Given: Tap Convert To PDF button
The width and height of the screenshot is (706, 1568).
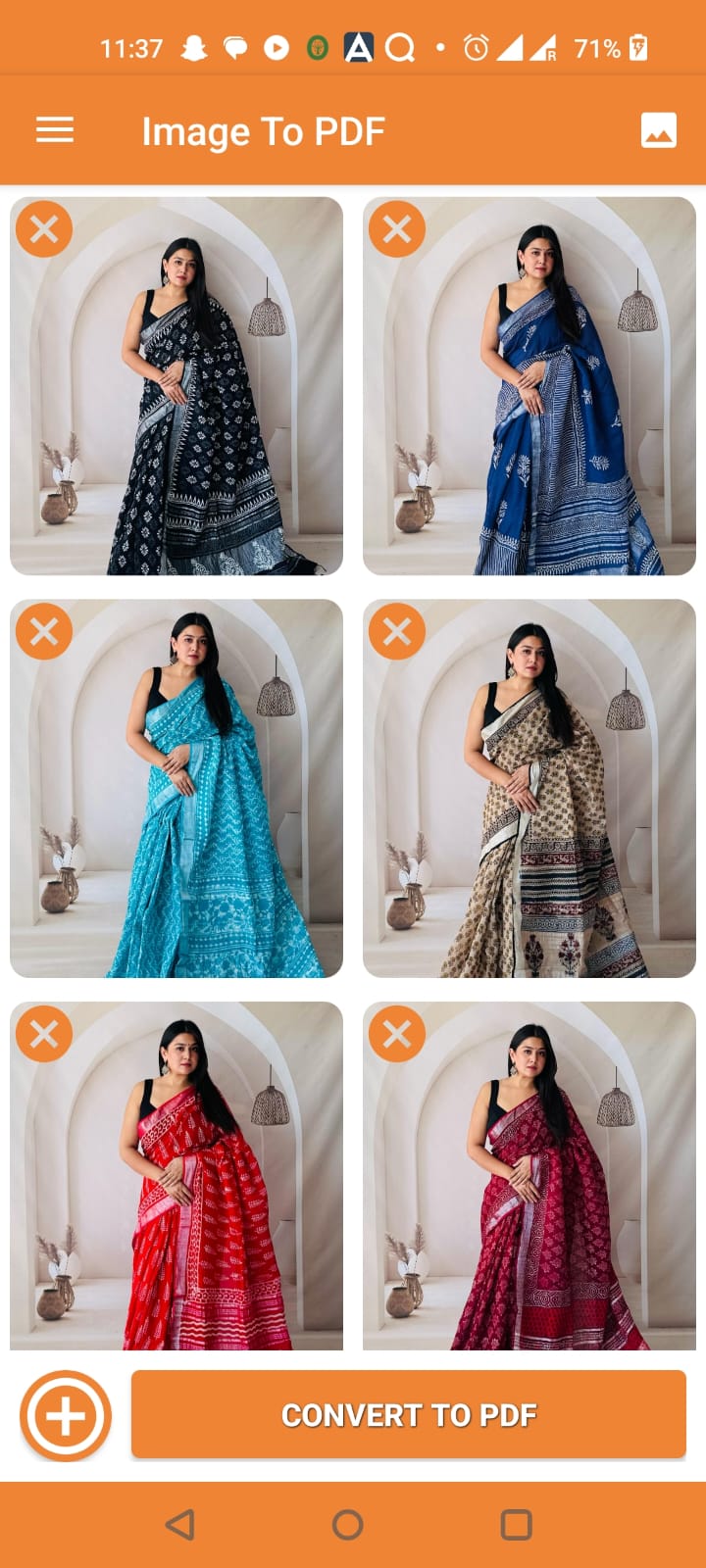Looking at the screenshot, I should point(408,1414).
